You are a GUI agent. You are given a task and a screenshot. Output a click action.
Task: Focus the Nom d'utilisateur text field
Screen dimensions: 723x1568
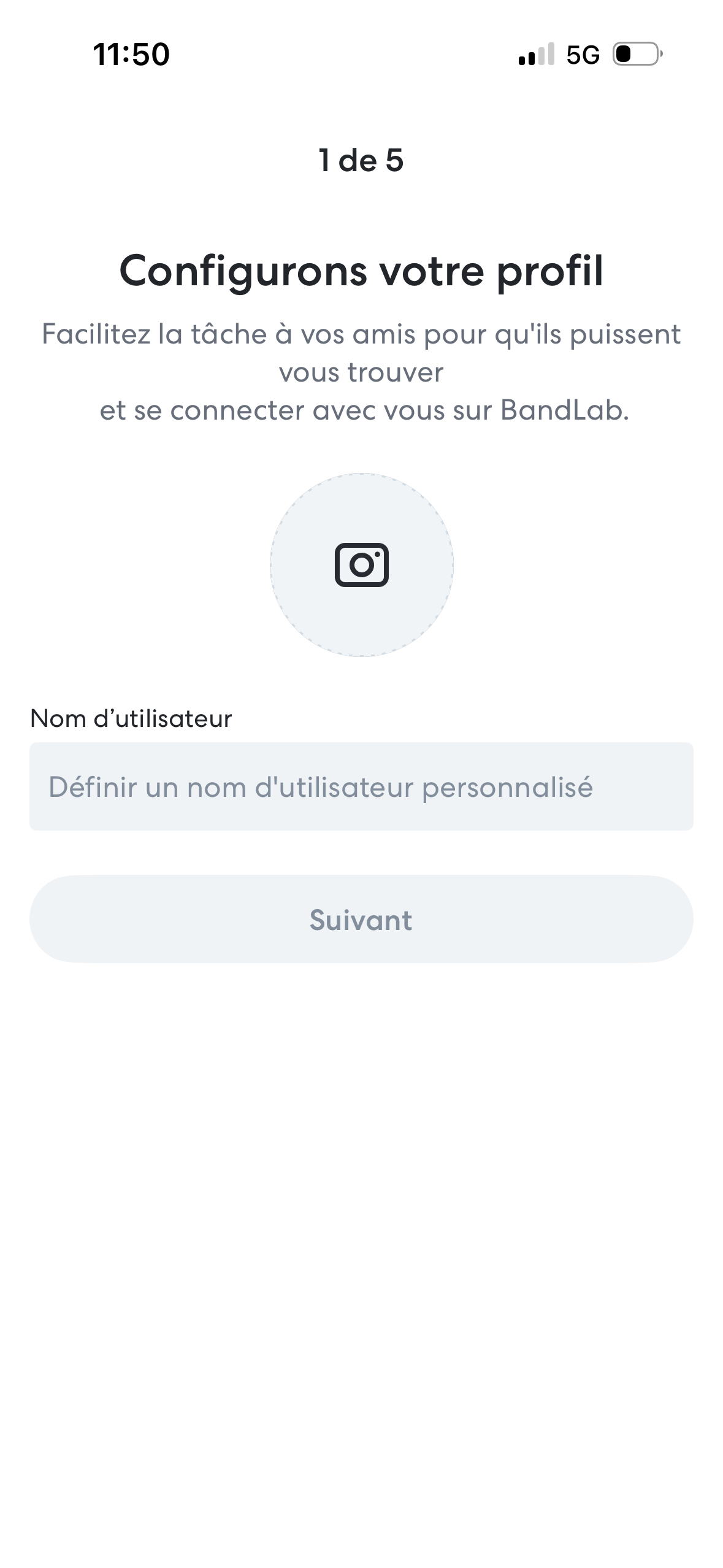(361, 786)
